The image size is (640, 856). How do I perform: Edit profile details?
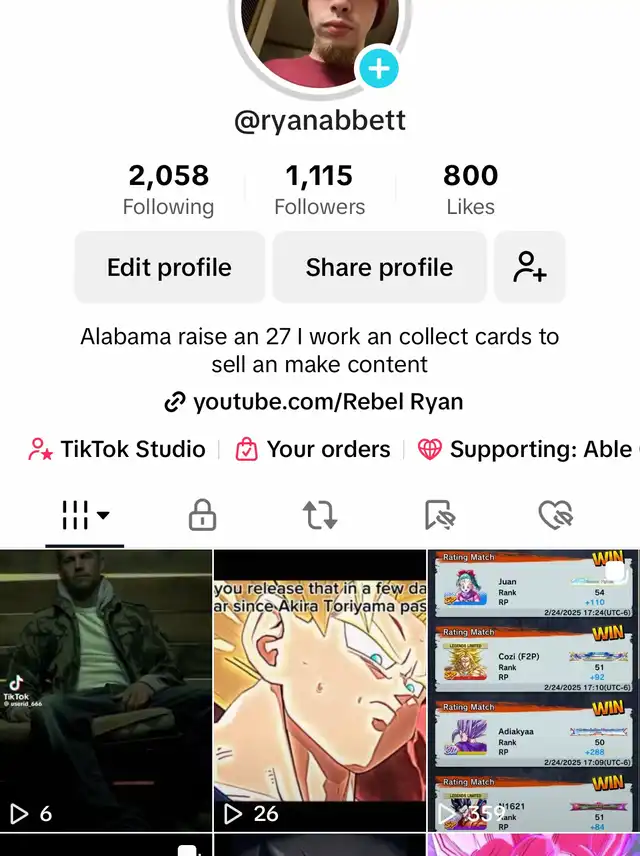pos(169,267)
